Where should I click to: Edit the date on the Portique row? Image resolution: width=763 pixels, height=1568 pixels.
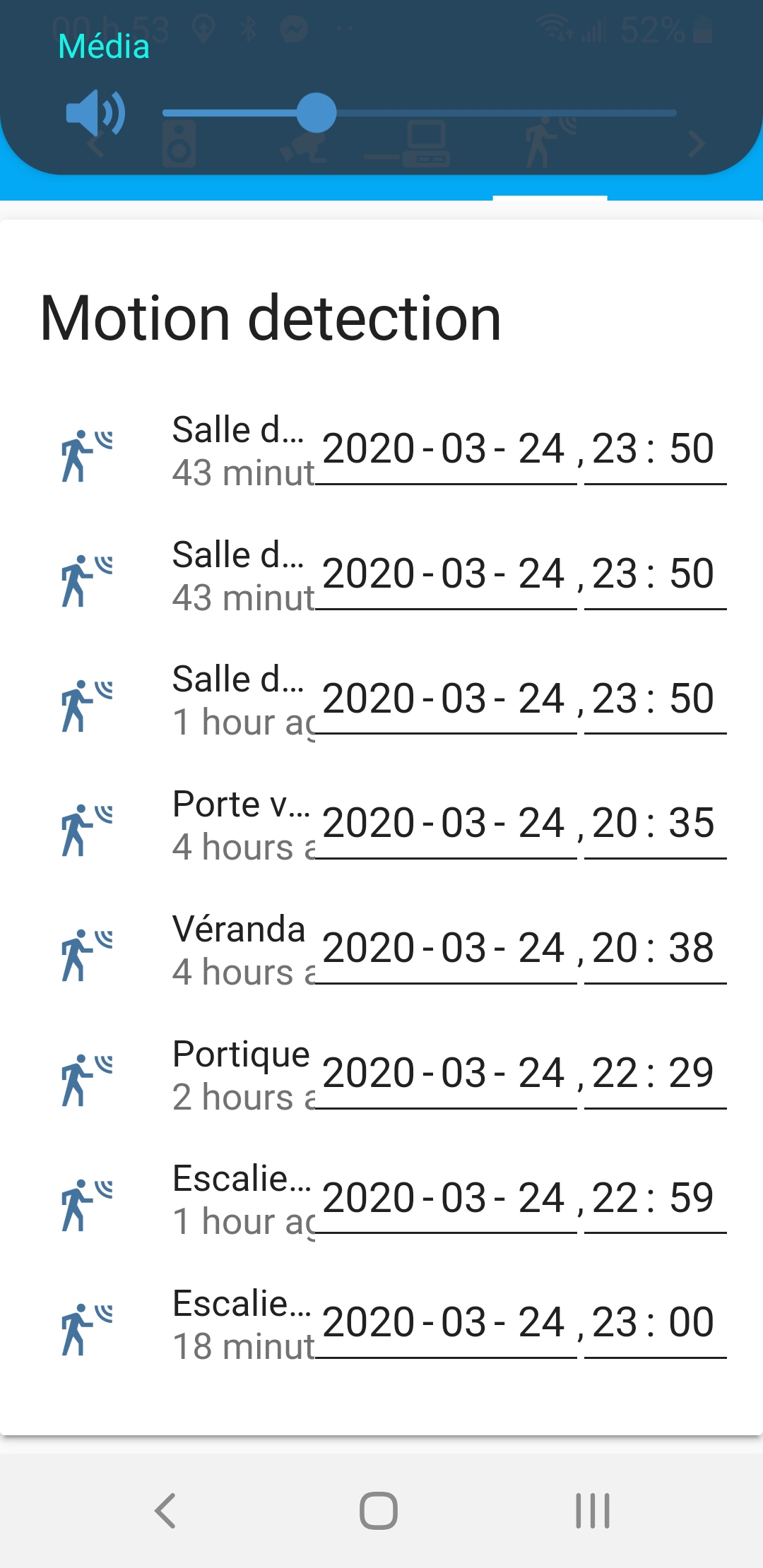coord(445,1074)
